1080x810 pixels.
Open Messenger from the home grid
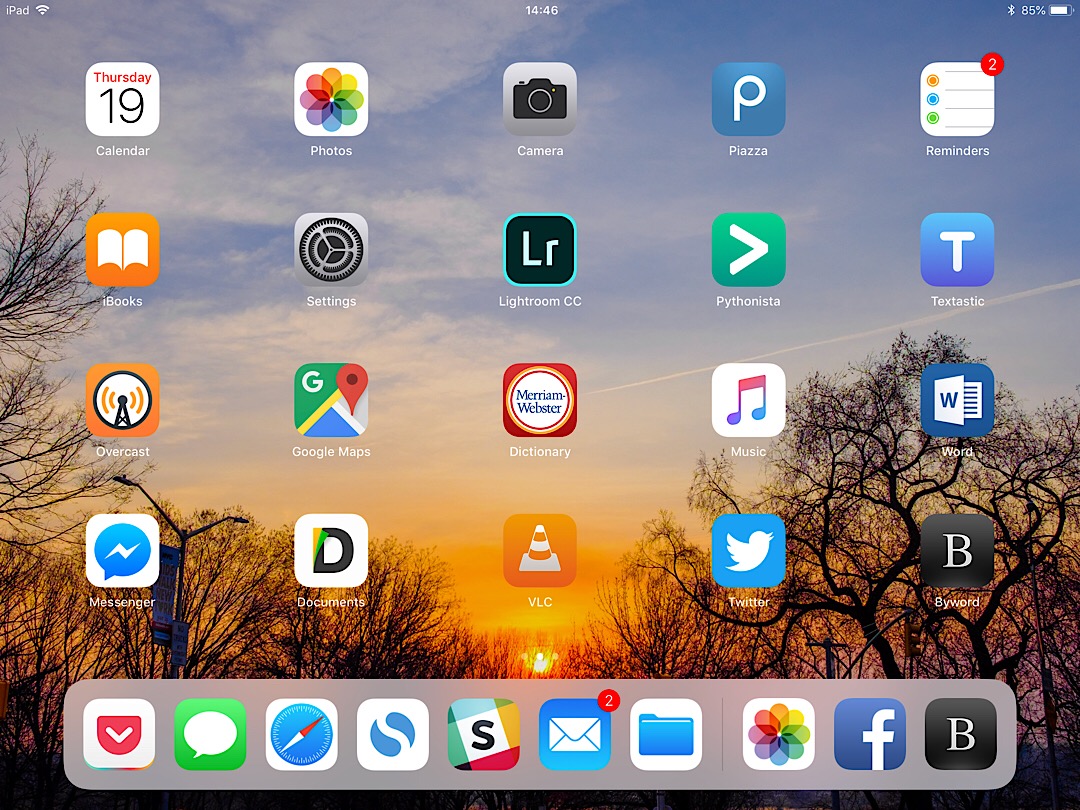122,551
